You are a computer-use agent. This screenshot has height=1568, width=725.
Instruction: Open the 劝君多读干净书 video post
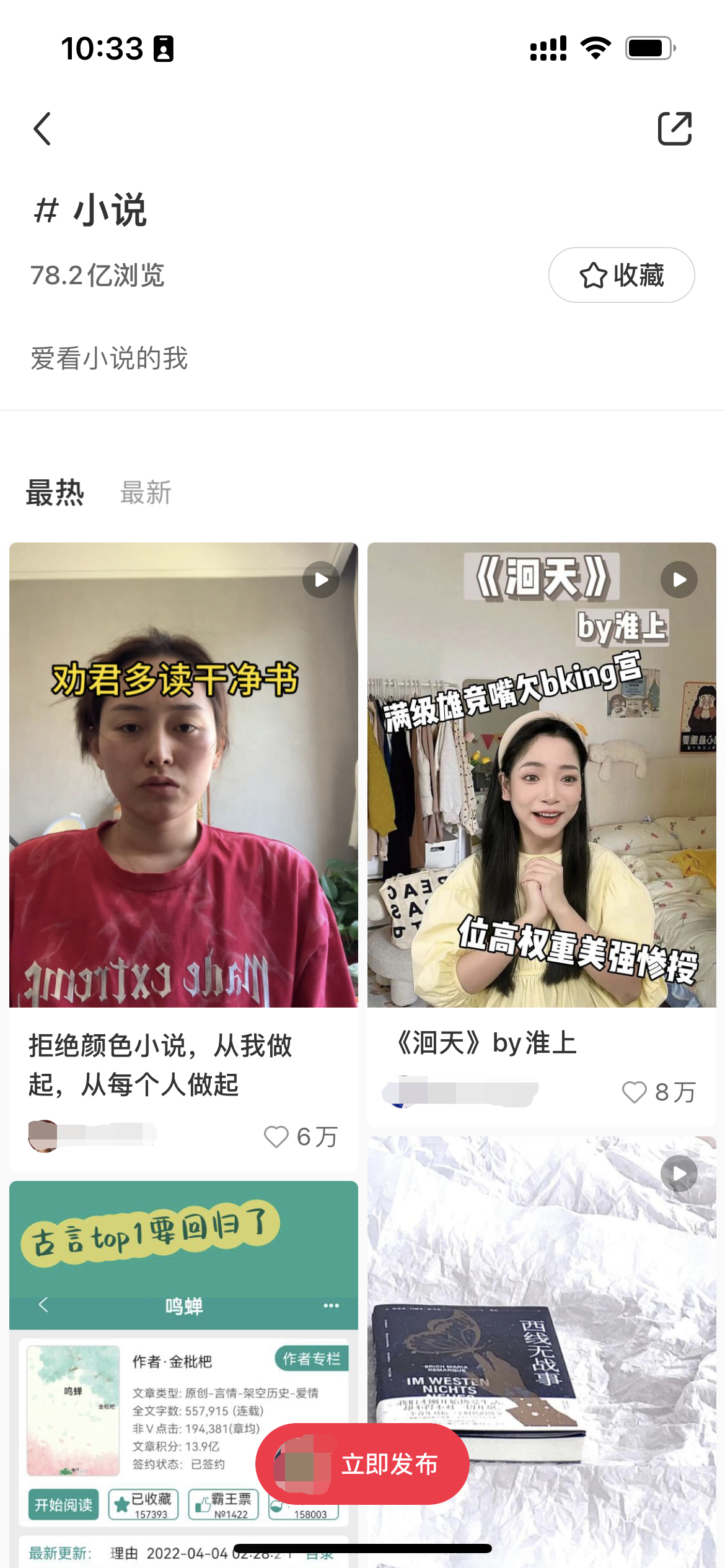pos(183,774)
